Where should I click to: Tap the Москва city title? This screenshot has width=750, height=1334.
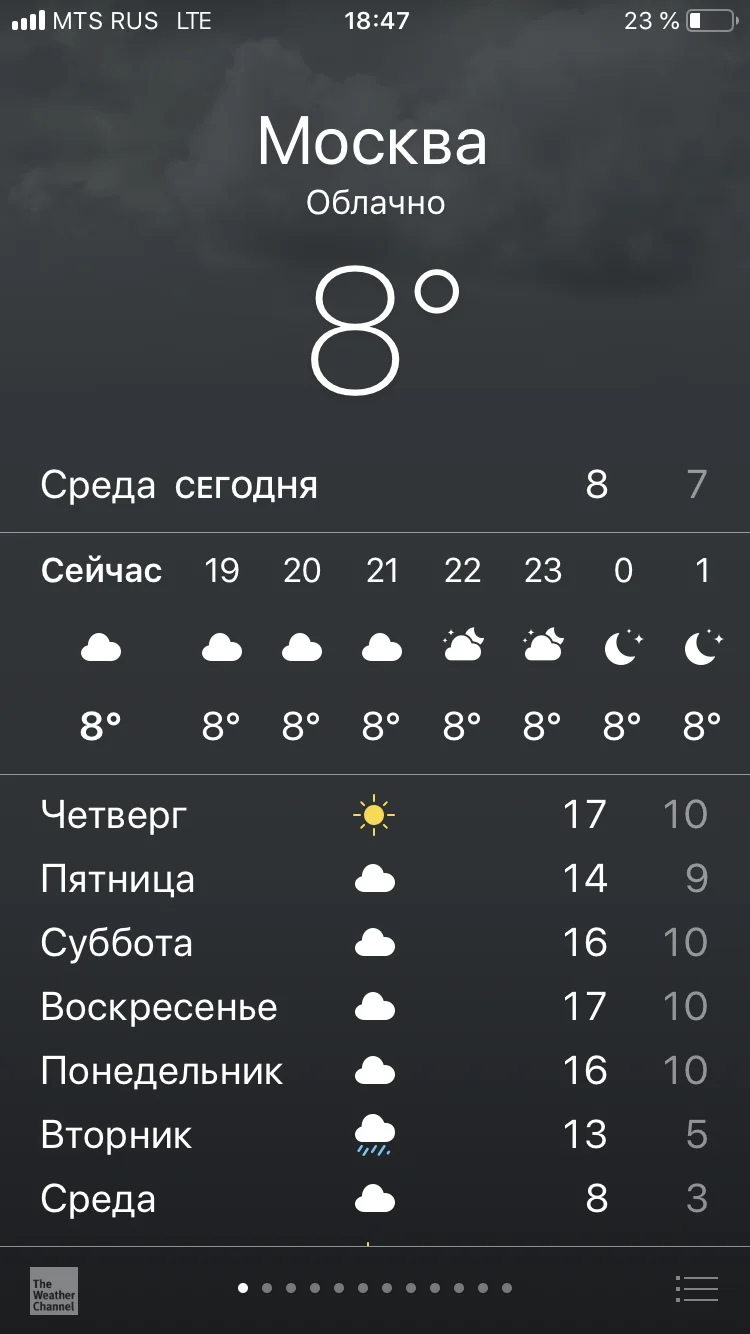(x=372, y=143)
